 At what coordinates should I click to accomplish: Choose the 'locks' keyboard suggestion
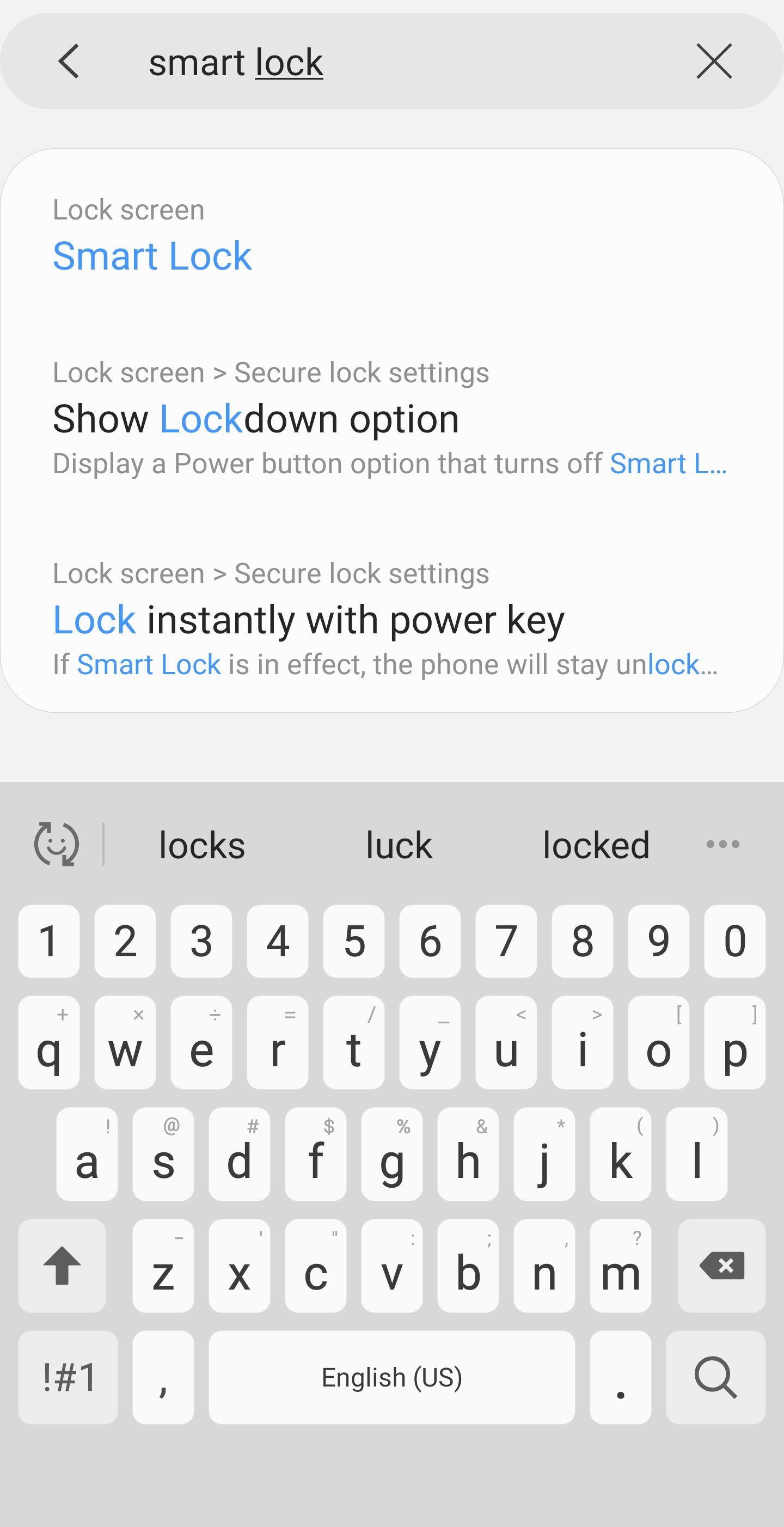201,845
